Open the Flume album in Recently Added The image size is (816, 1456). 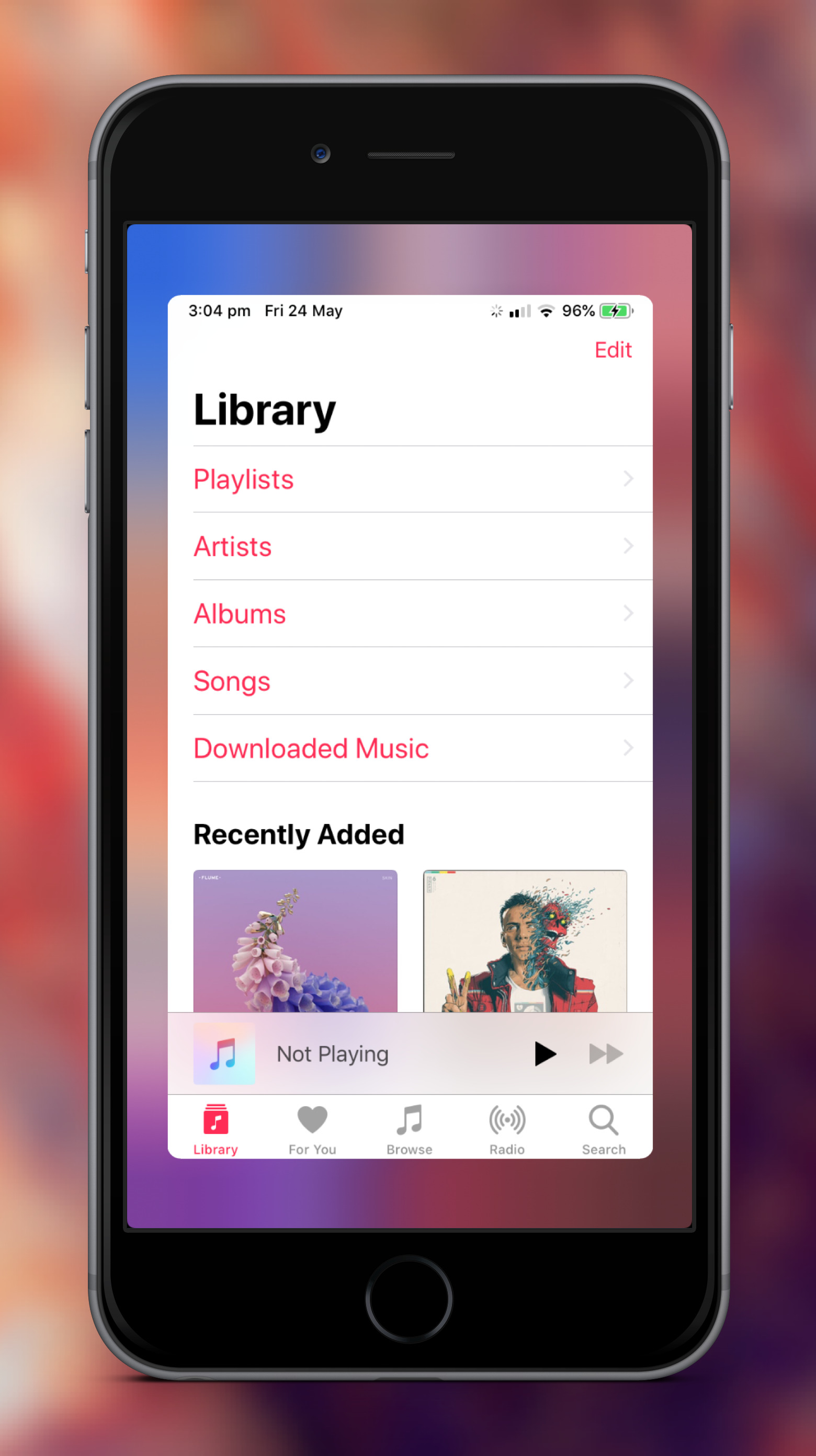point(295,941)
